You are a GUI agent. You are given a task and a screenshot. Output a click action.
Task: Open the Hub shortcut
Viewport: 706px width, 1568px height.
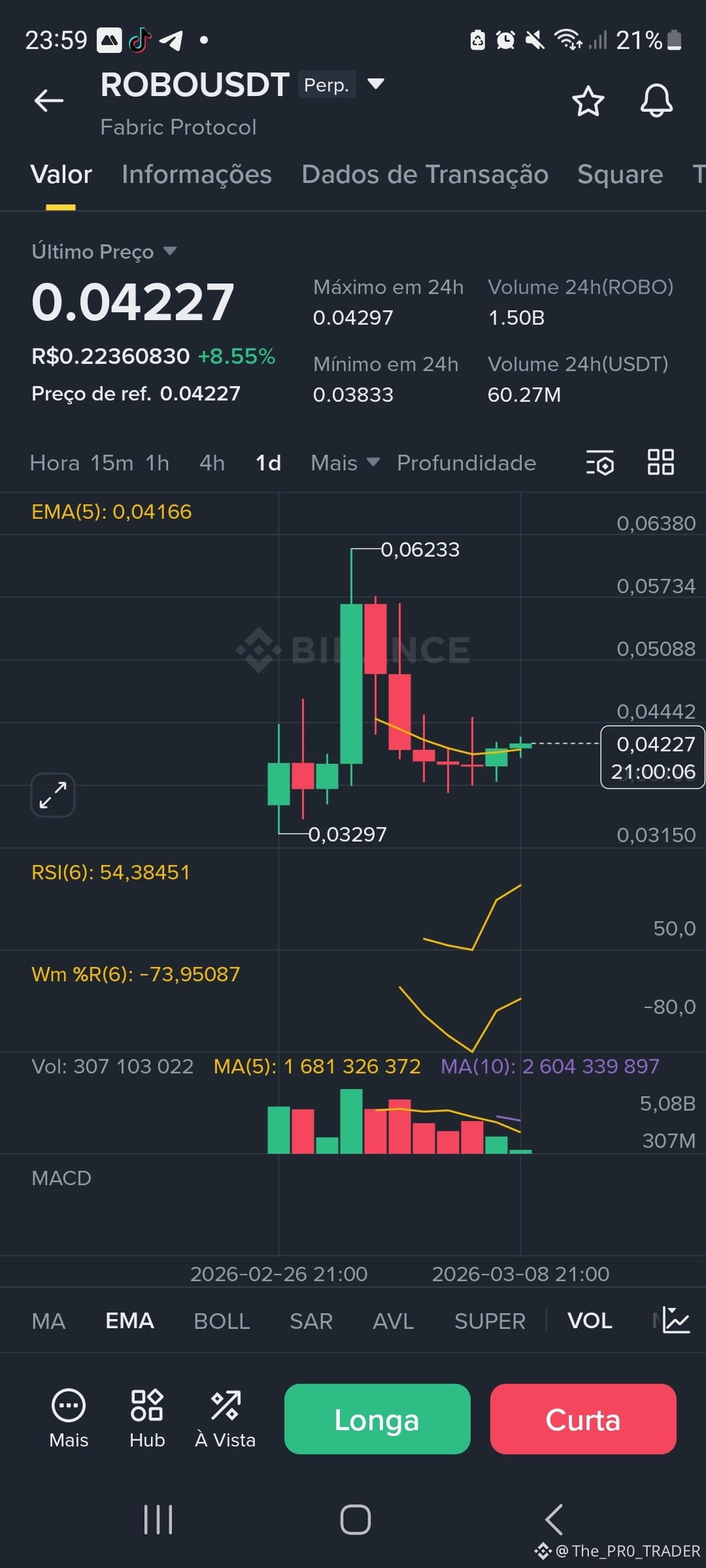coord(147,1418)
